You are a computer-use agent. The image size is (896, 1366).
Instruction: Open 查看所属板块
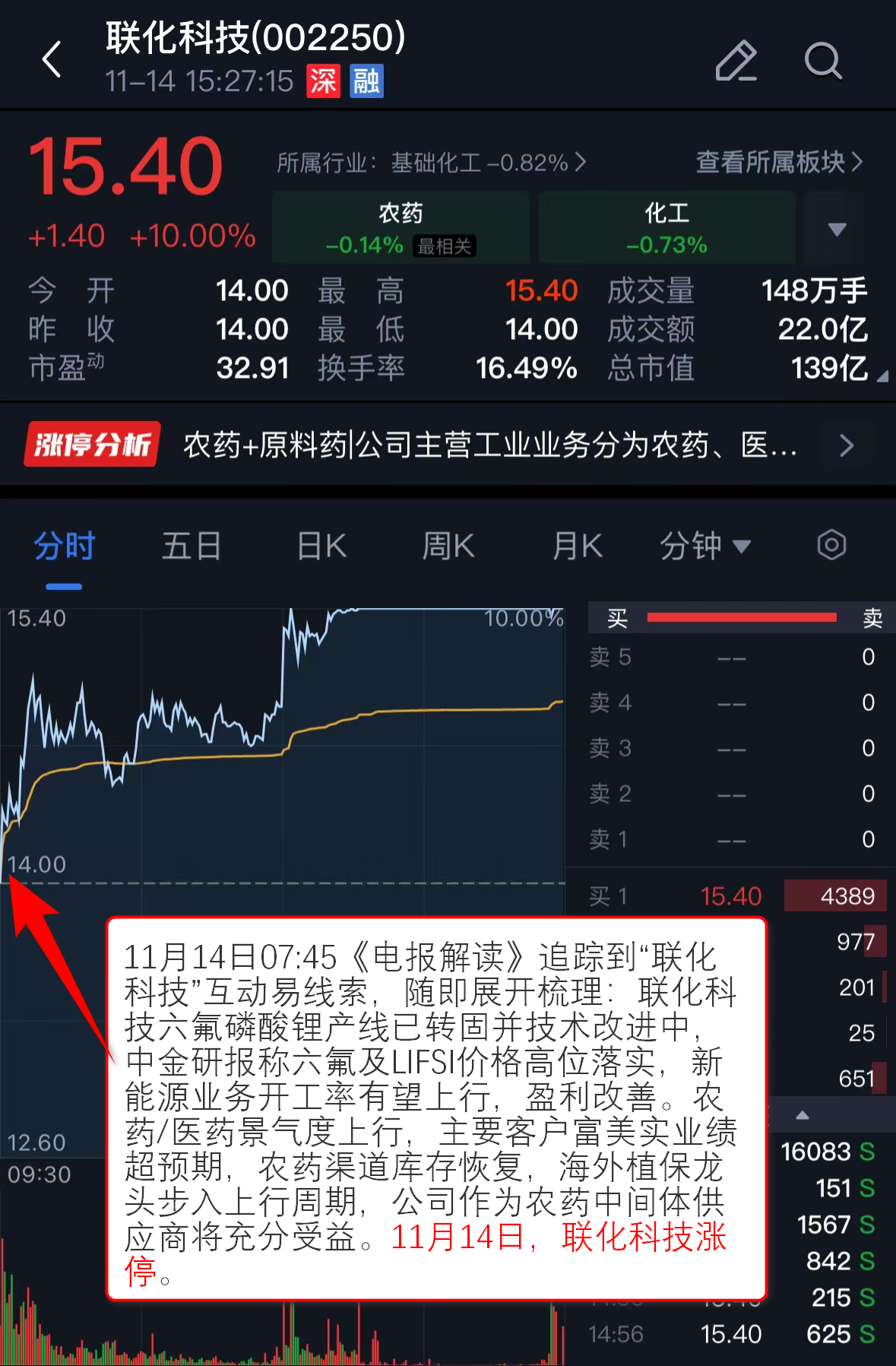(779, 162)
